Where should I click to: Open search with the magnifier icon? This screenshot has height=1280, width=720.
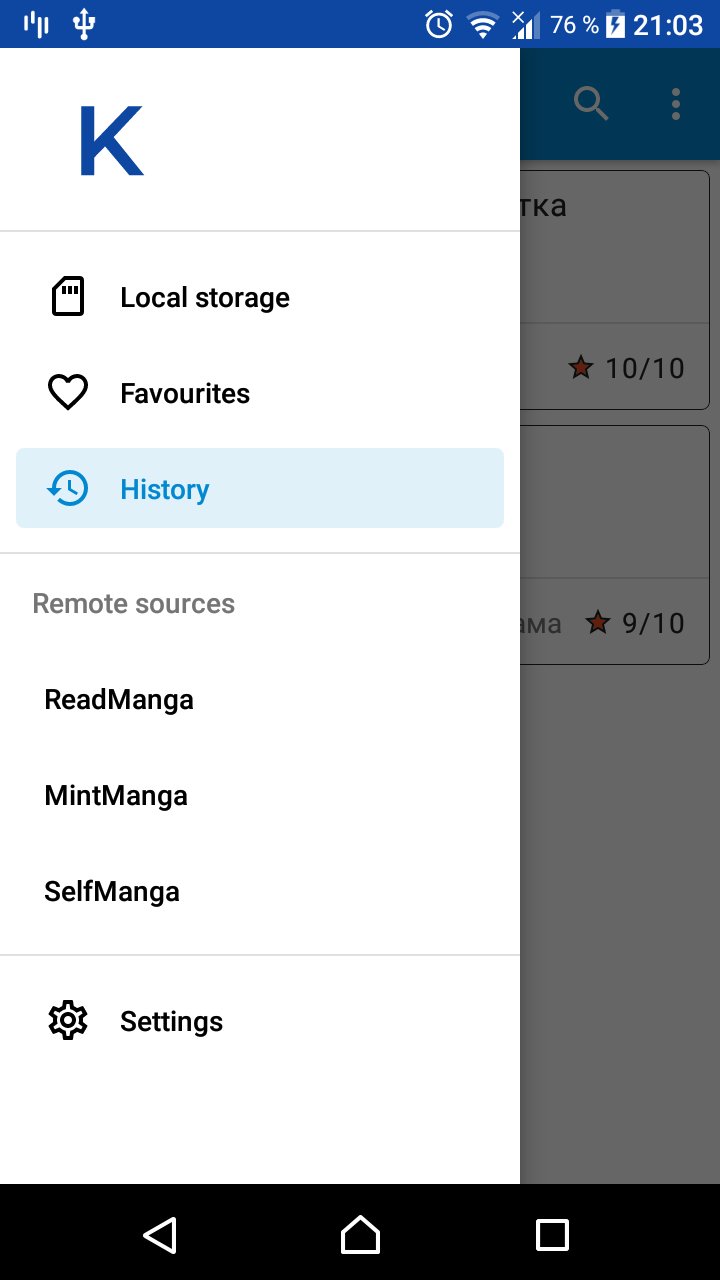(x=591, y=103)
